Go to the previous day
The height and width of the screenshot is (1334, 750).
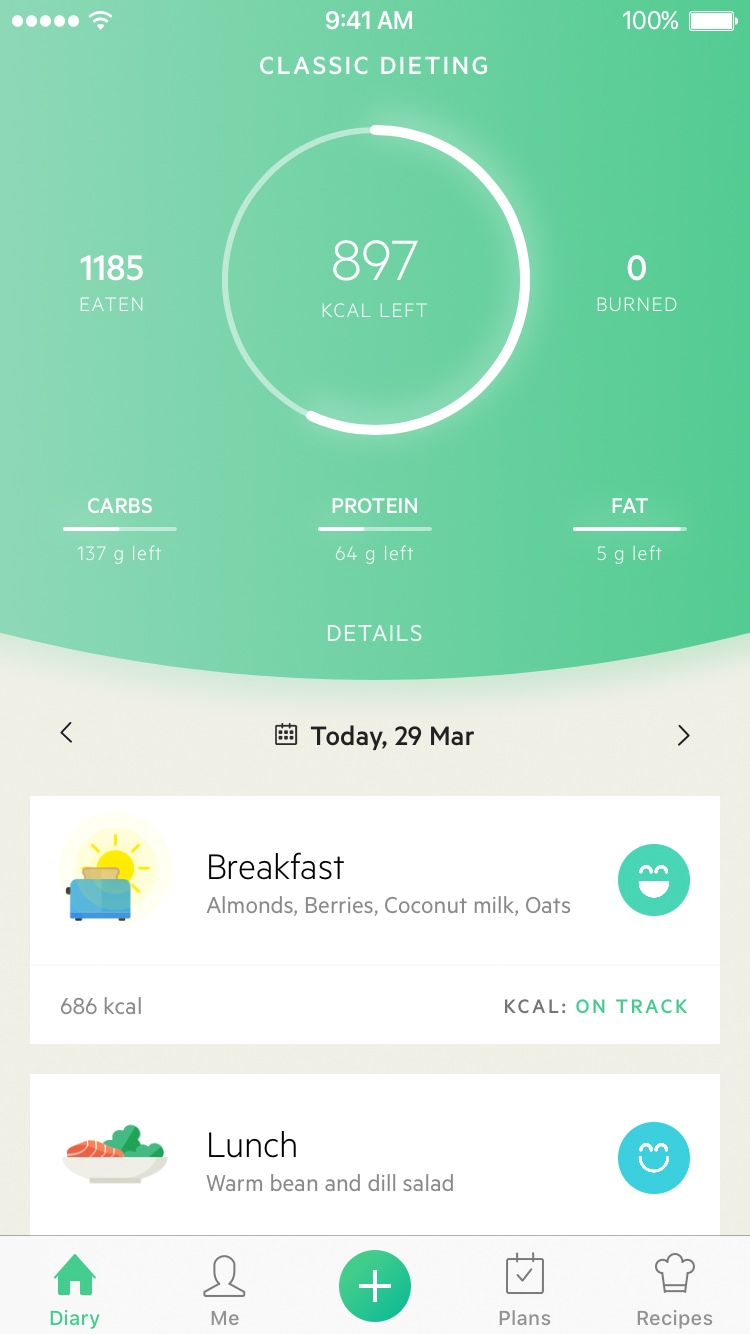coord(67,734)
